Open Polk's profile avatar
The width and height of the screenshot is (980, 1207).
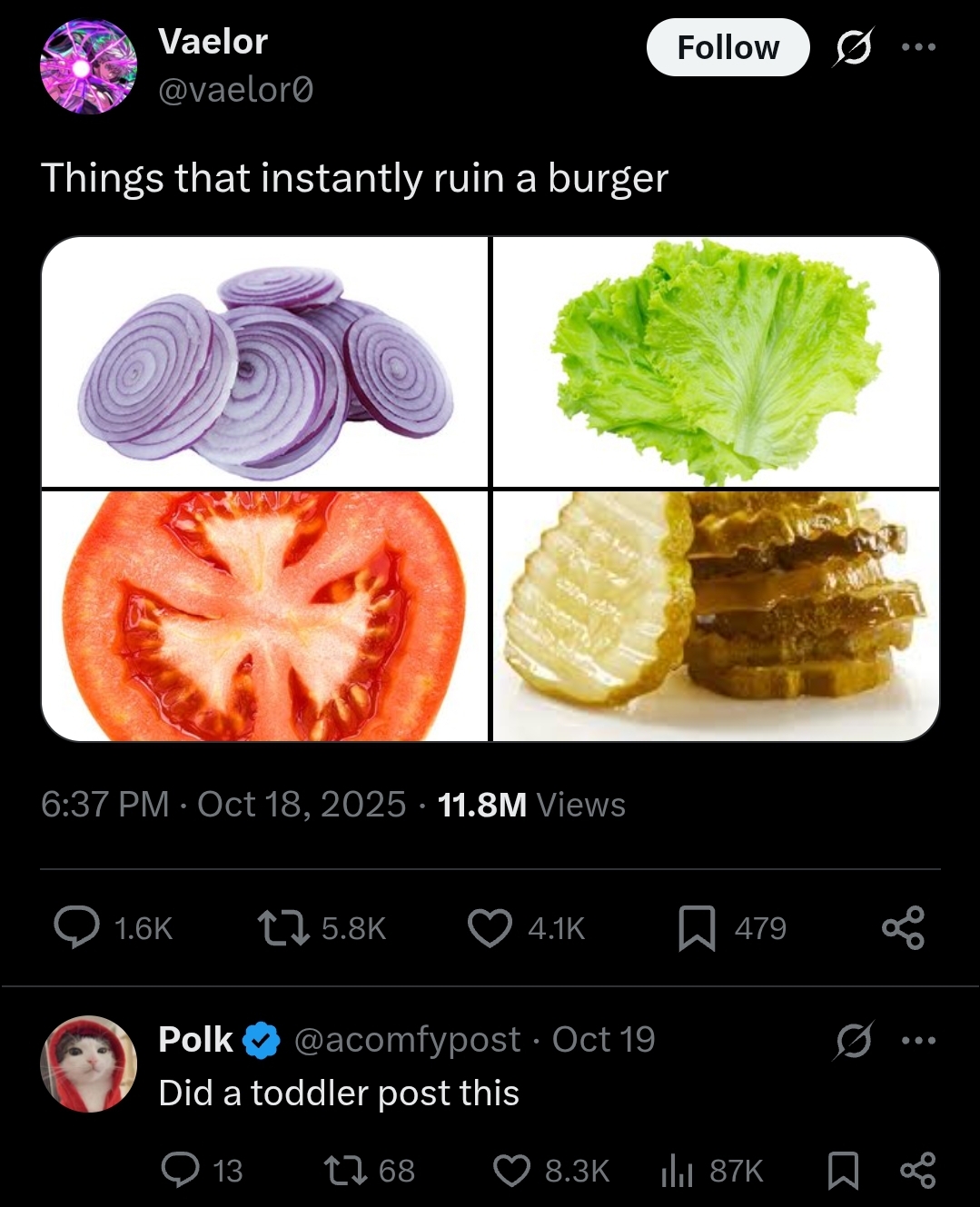pyautogui.click(x=88, y=1064)
